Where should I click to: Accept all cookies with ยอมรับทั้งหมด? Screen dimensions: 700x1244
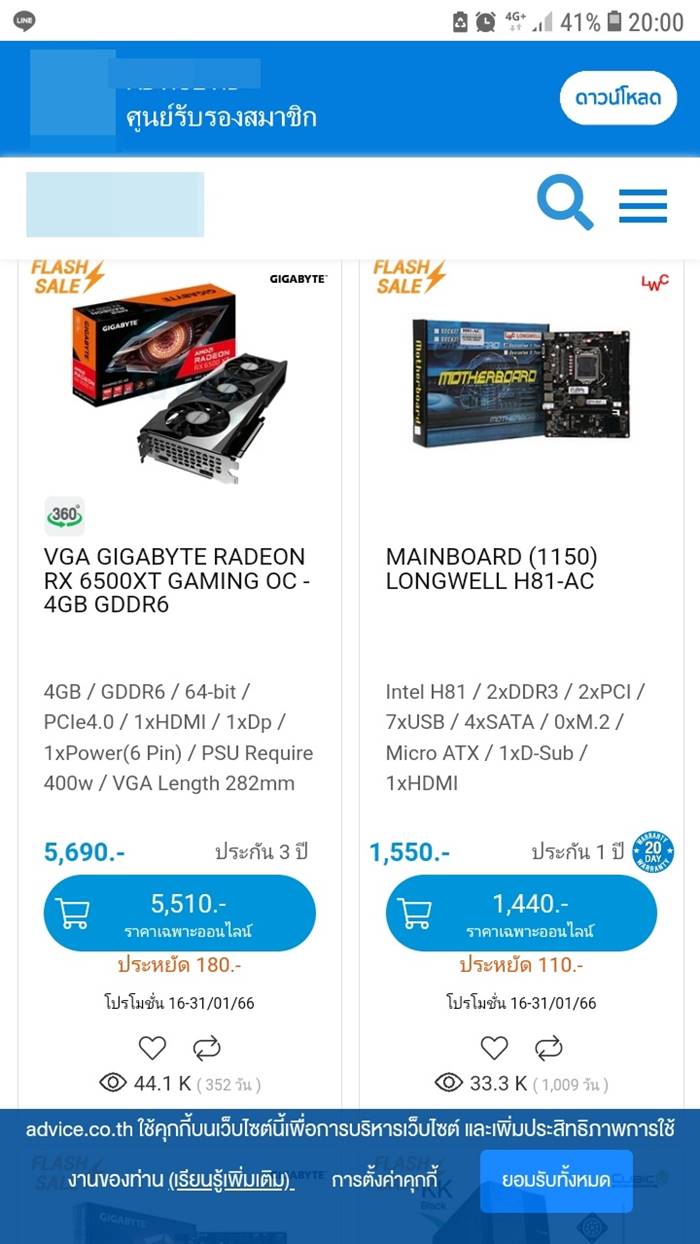556,1180
